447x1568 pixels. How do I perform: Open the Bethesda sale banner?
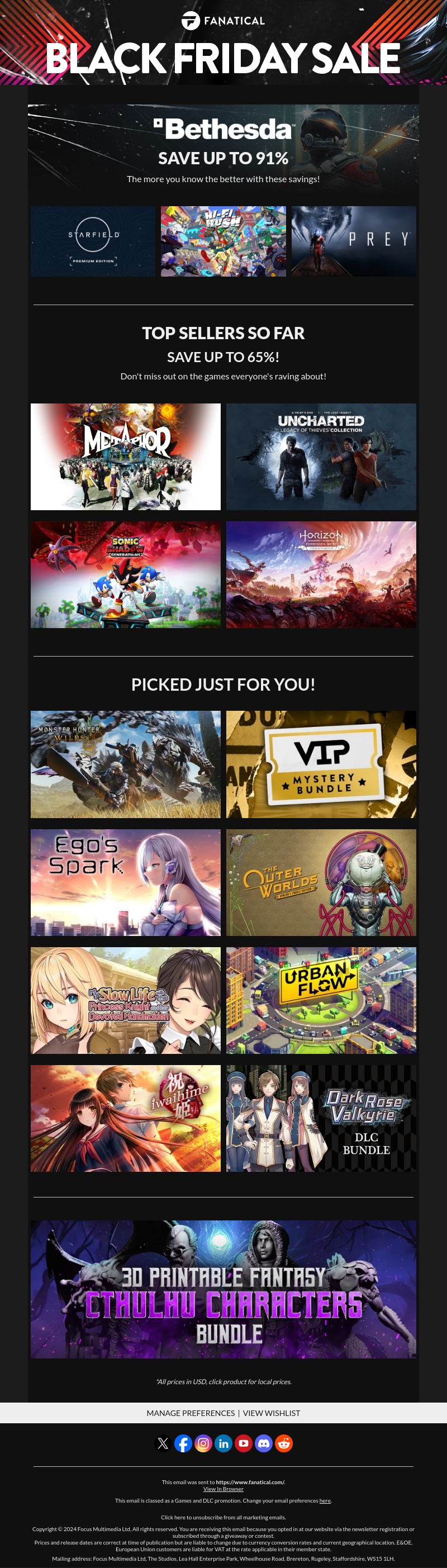click(x=223, y=149)
